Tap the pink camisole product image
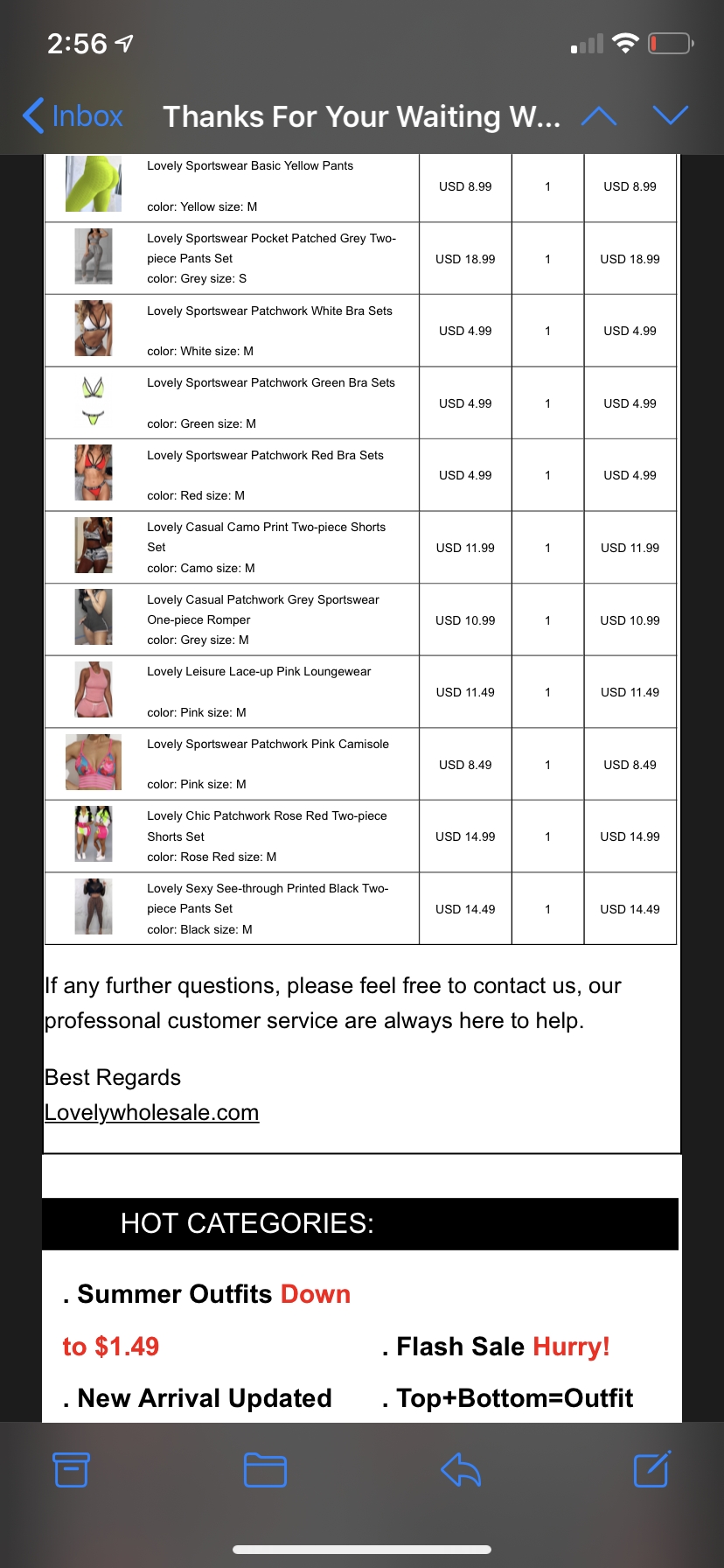 (x=94, y=762)
